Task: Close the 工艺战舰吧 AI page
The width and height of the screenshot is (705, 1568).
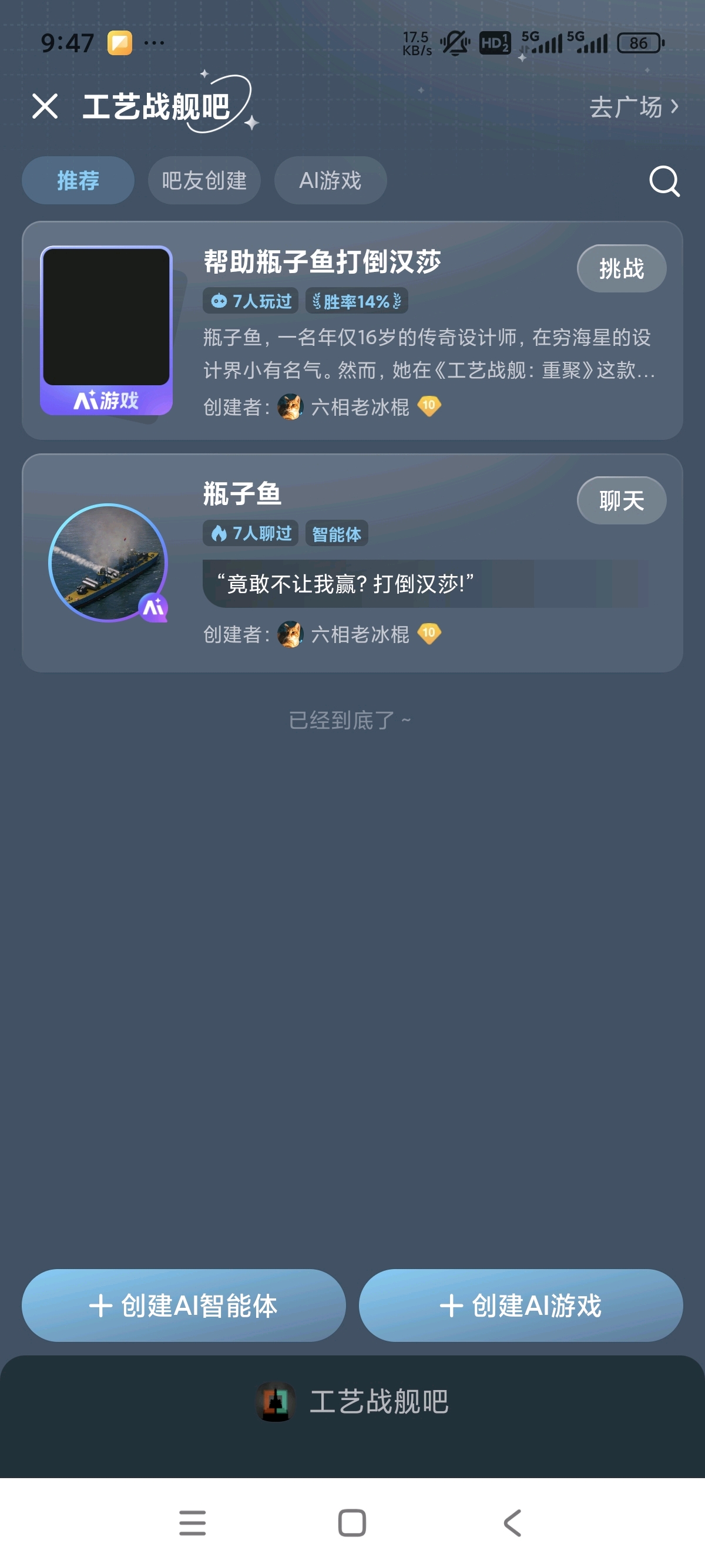Action: [x=45, y=106]
